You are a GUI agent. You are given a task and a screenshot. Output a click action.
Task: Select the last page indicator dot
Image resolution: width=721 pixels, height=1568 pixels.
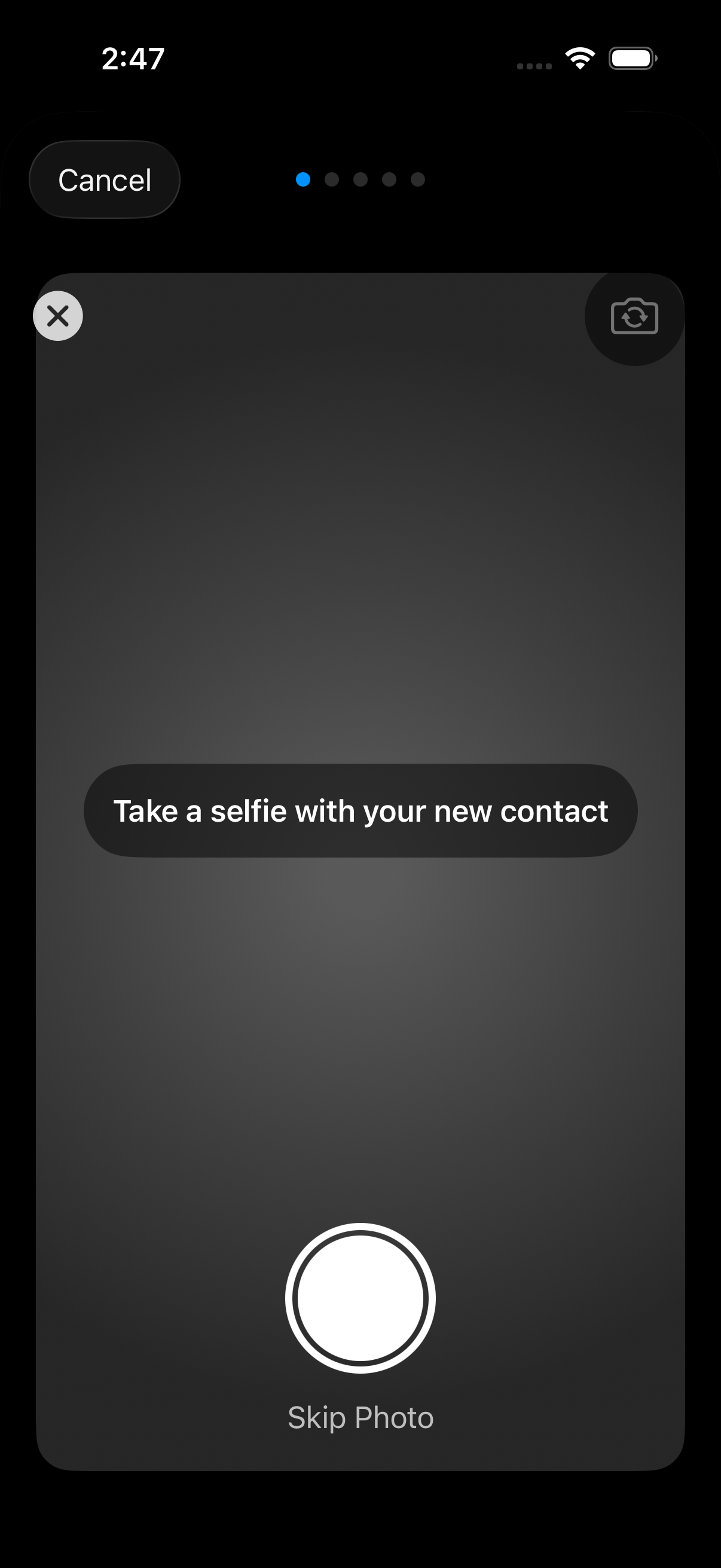[418, 179]
